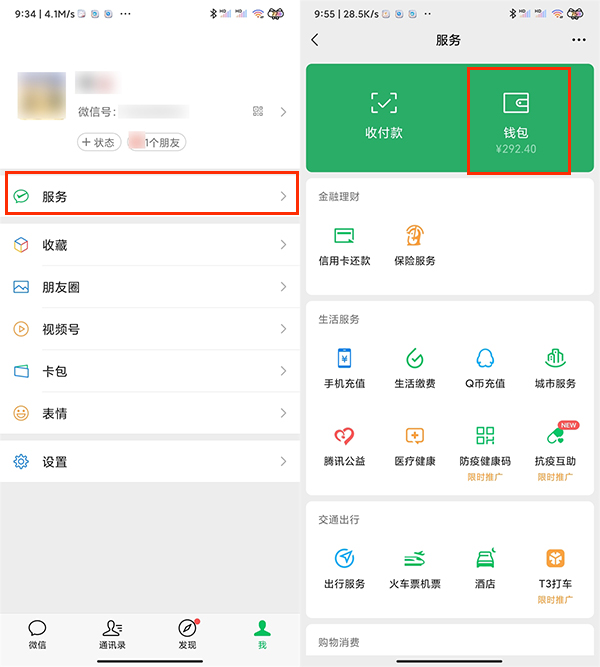Image resolution: width=600 pixels, height=667 pixels.
Task: Open 收藏 favorites
Action: pos(150,245)
